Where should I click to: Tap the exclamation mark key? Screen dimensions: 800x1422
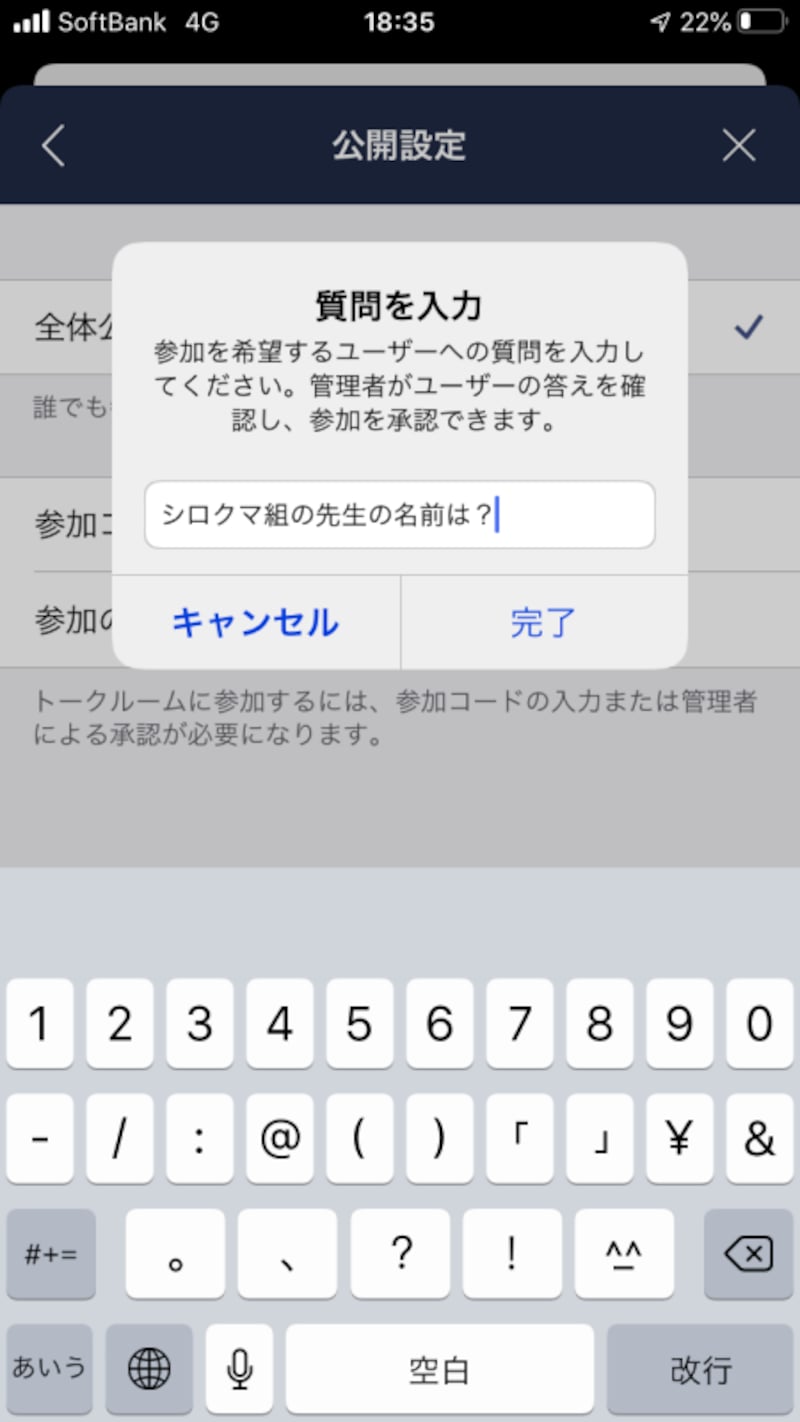[512, 1254]
